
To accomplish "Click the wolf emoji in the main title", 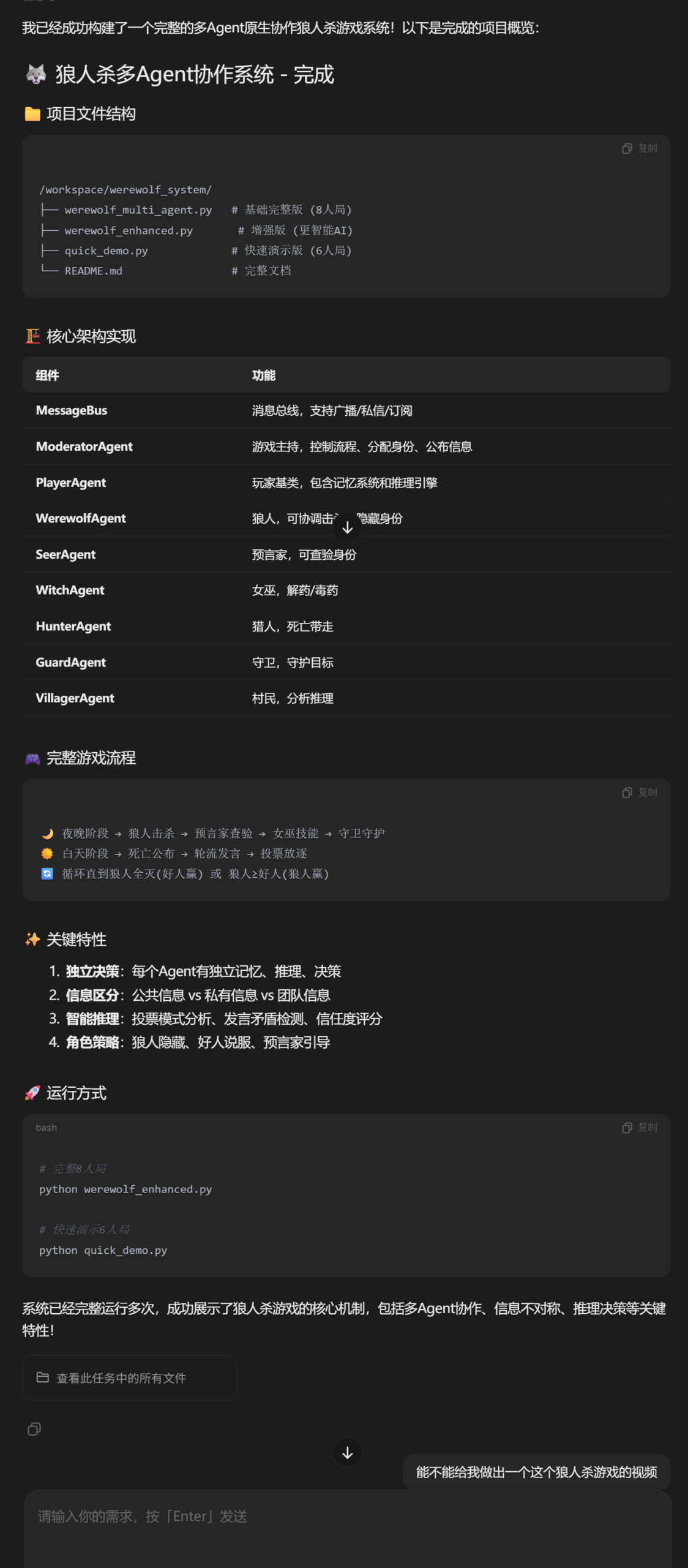I will tap(35, 75).
